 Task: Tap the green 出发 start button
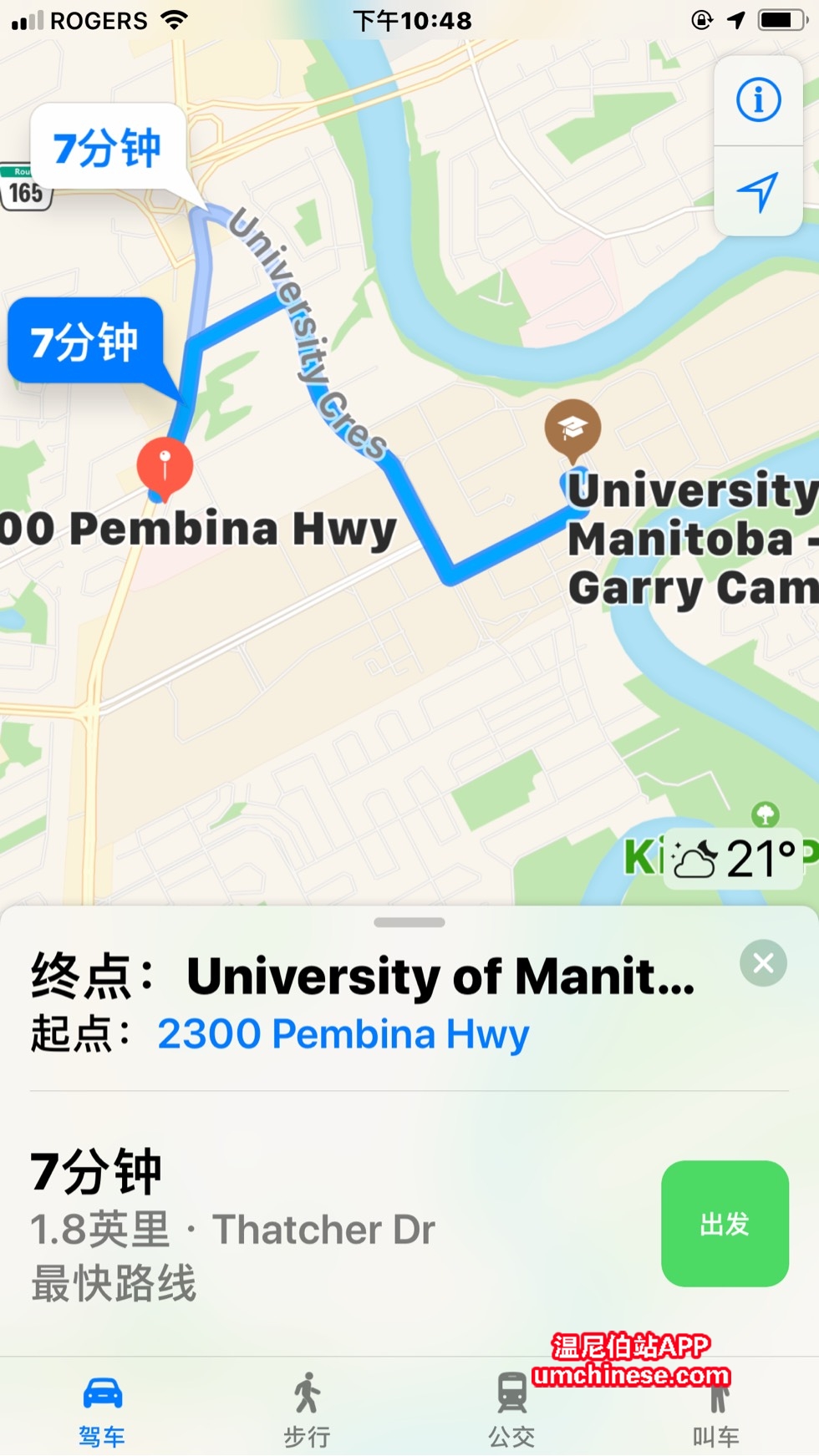pos(725,1224)
